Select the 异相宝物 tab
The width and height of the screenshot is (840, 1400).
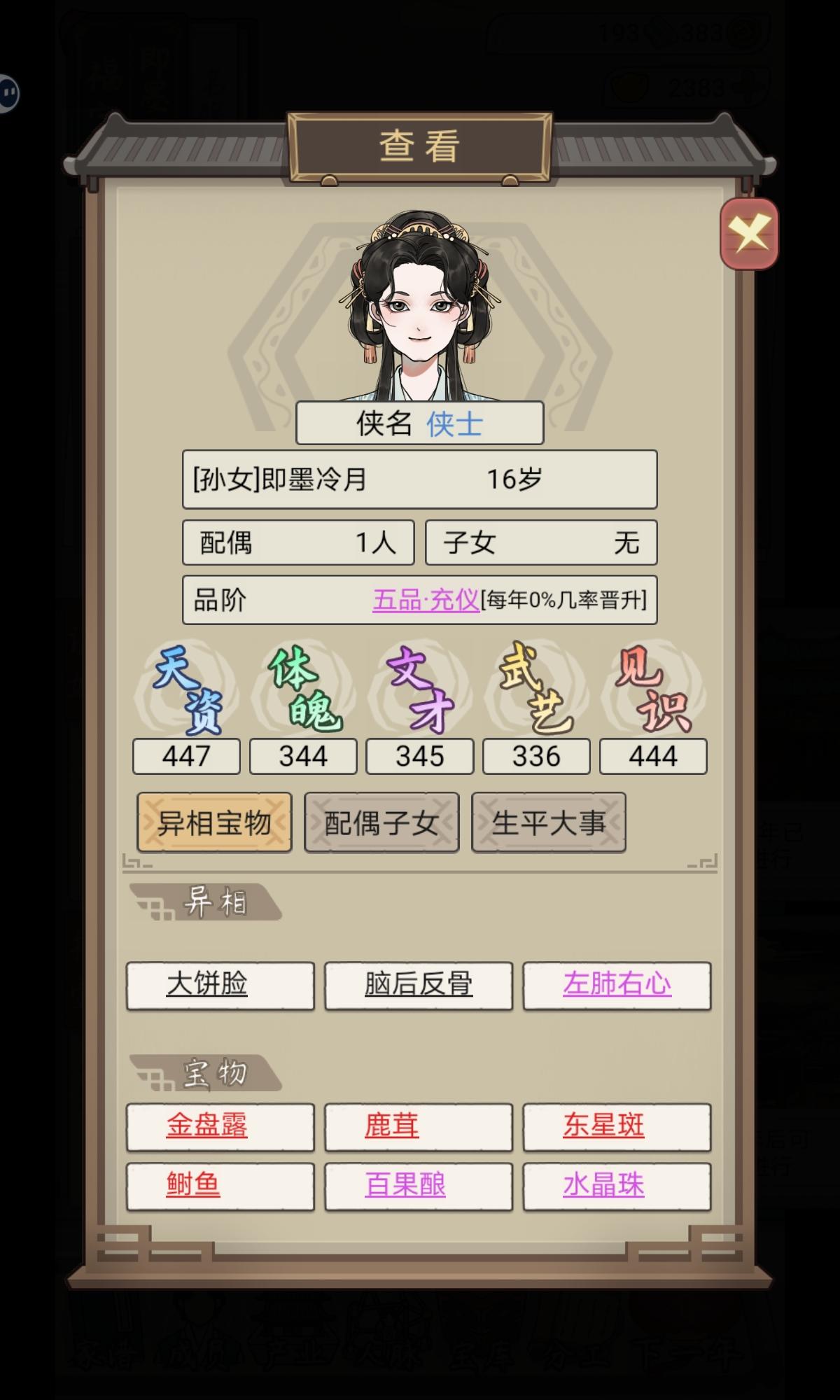(213, 822)
